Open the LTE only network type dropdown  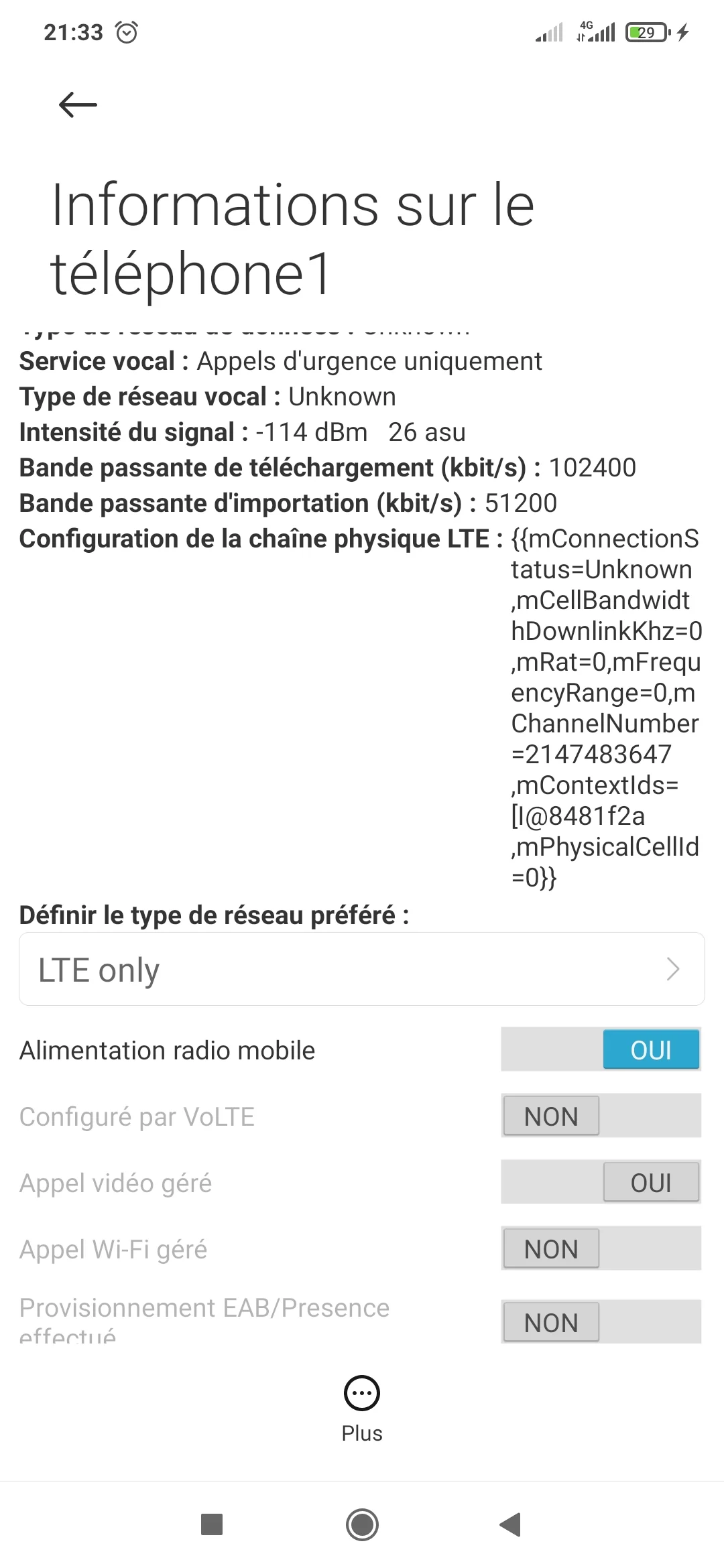click(x=362, y=969)
